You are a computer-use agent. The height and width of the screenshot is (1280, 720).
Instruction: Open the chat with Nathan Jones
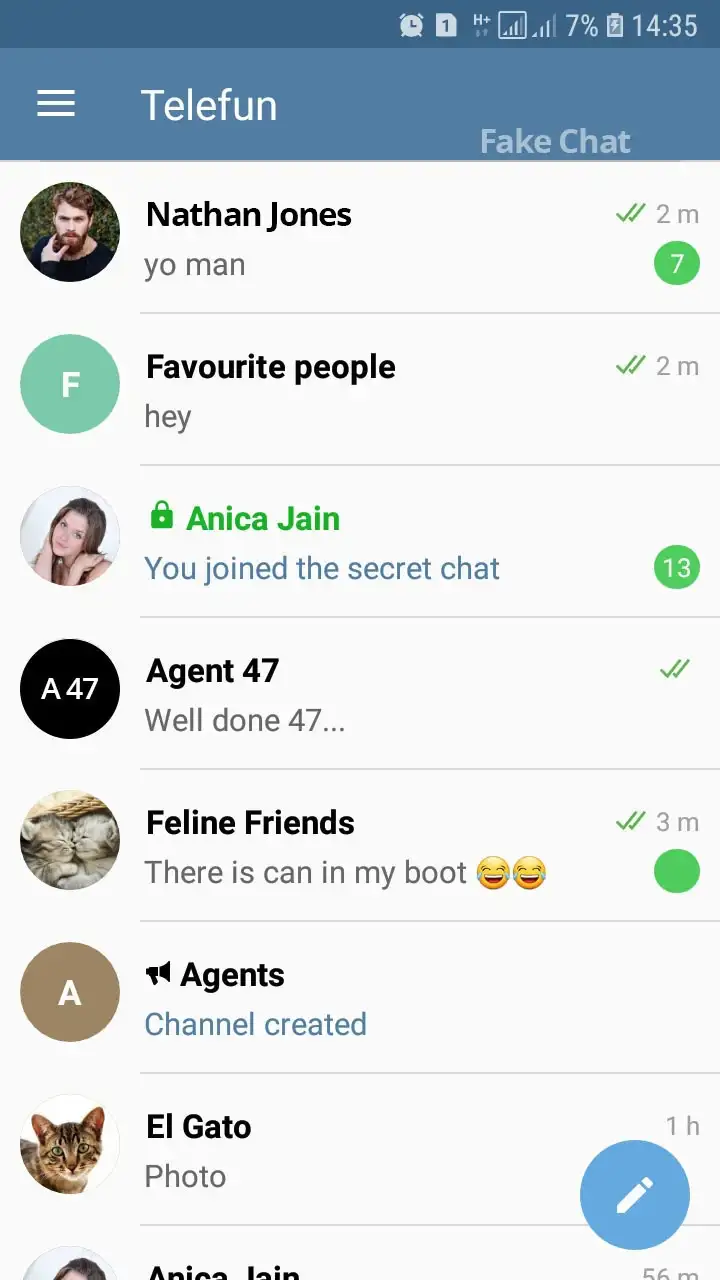[x=360, y=237]
